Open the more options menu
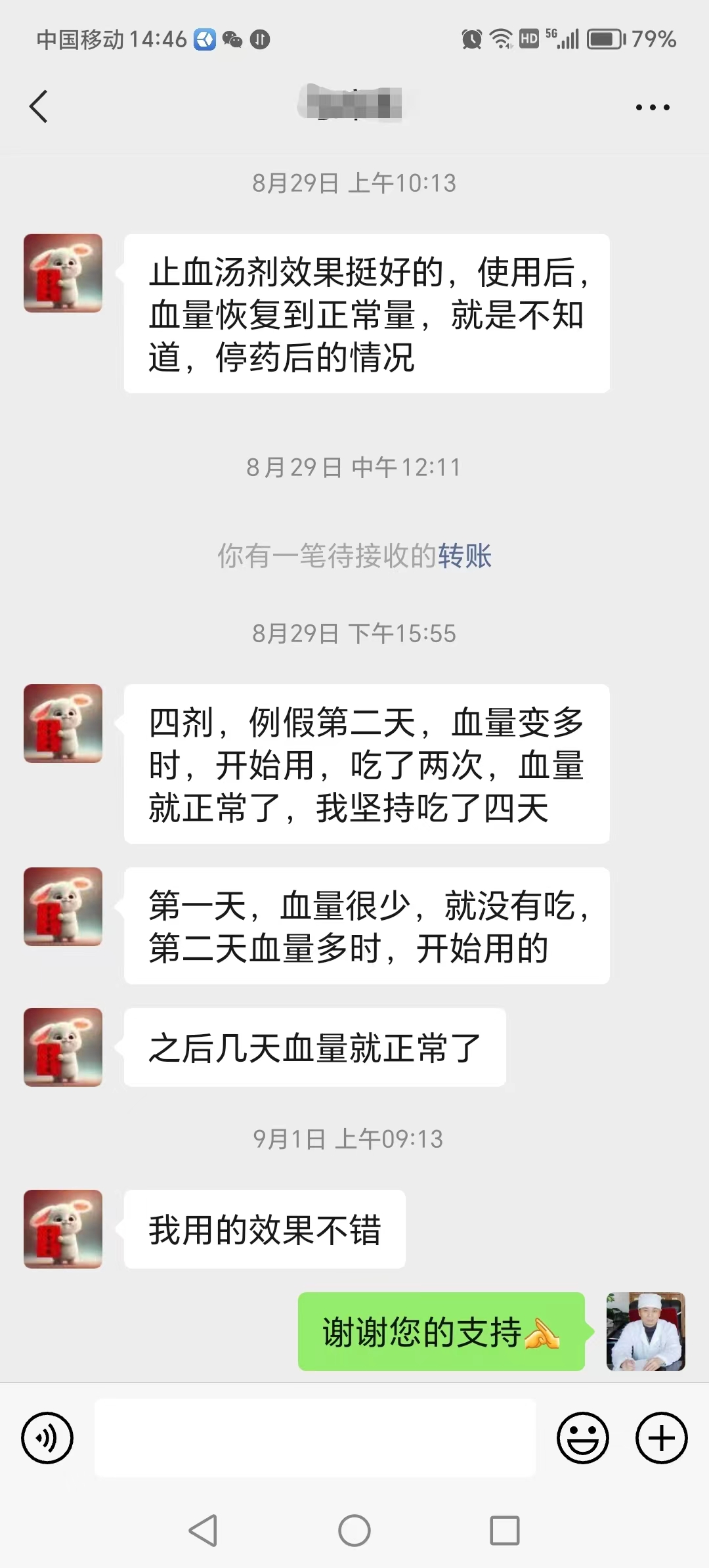Image resolution: width=709 pixels, height=1568 pixels. coord(652,106)
